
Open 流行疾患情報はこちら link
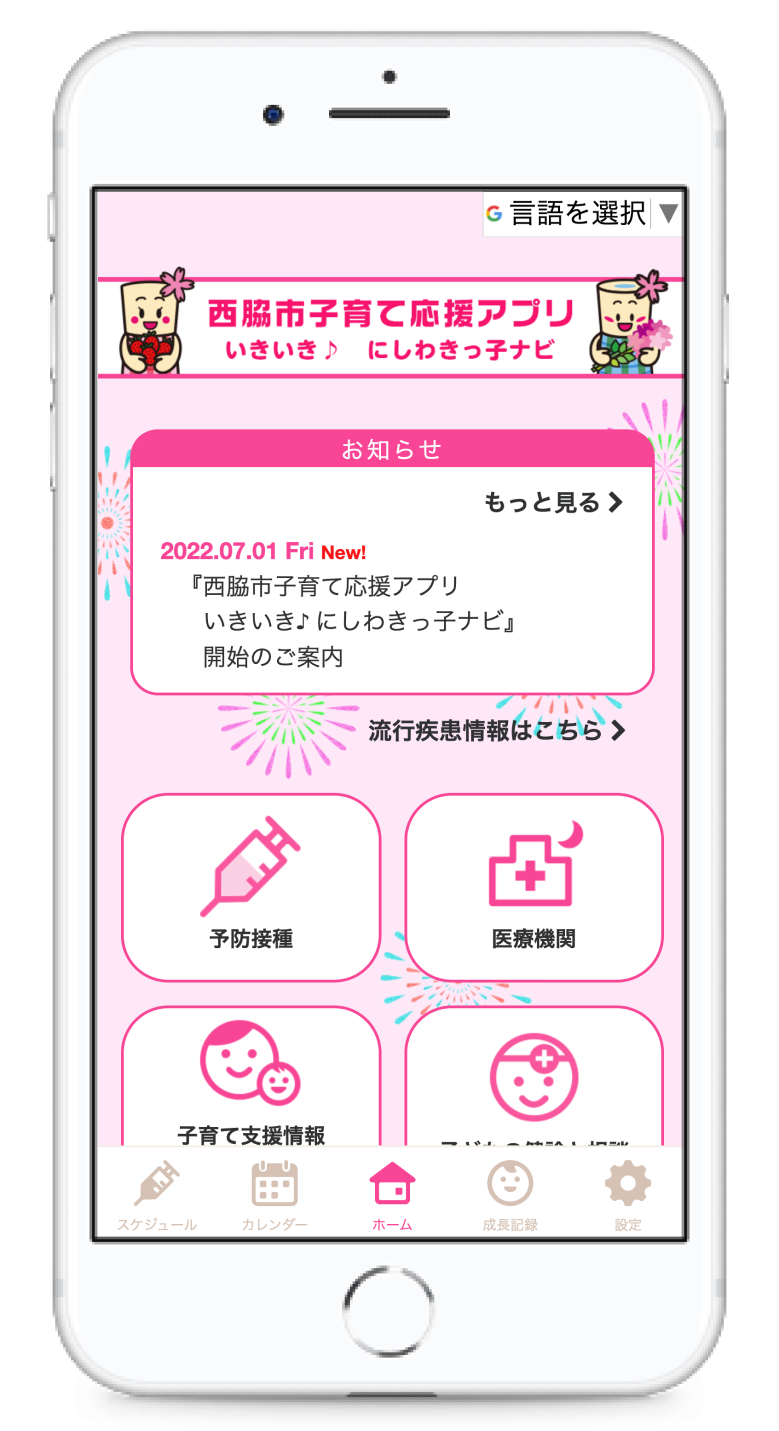click(497, 730)
